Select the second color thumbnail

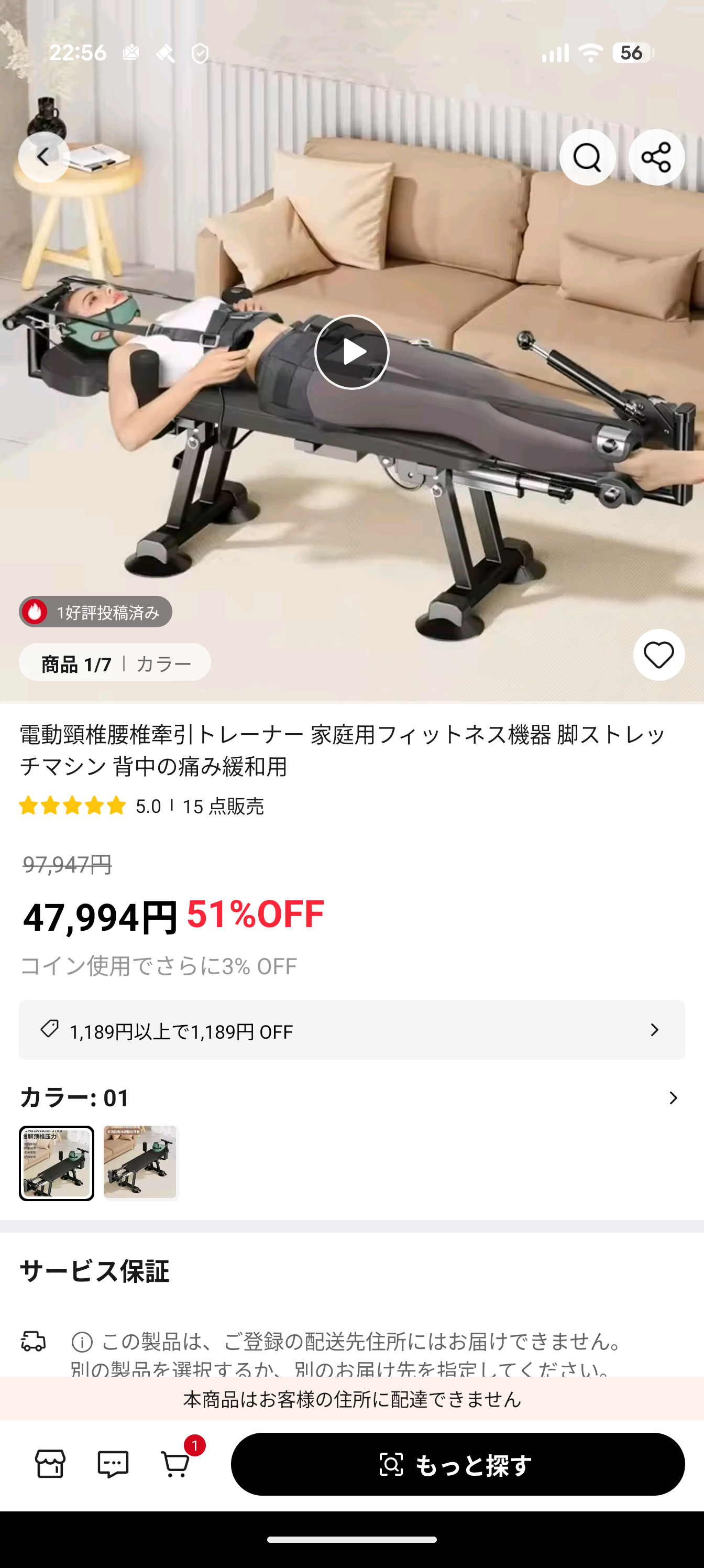[140, 1163]
